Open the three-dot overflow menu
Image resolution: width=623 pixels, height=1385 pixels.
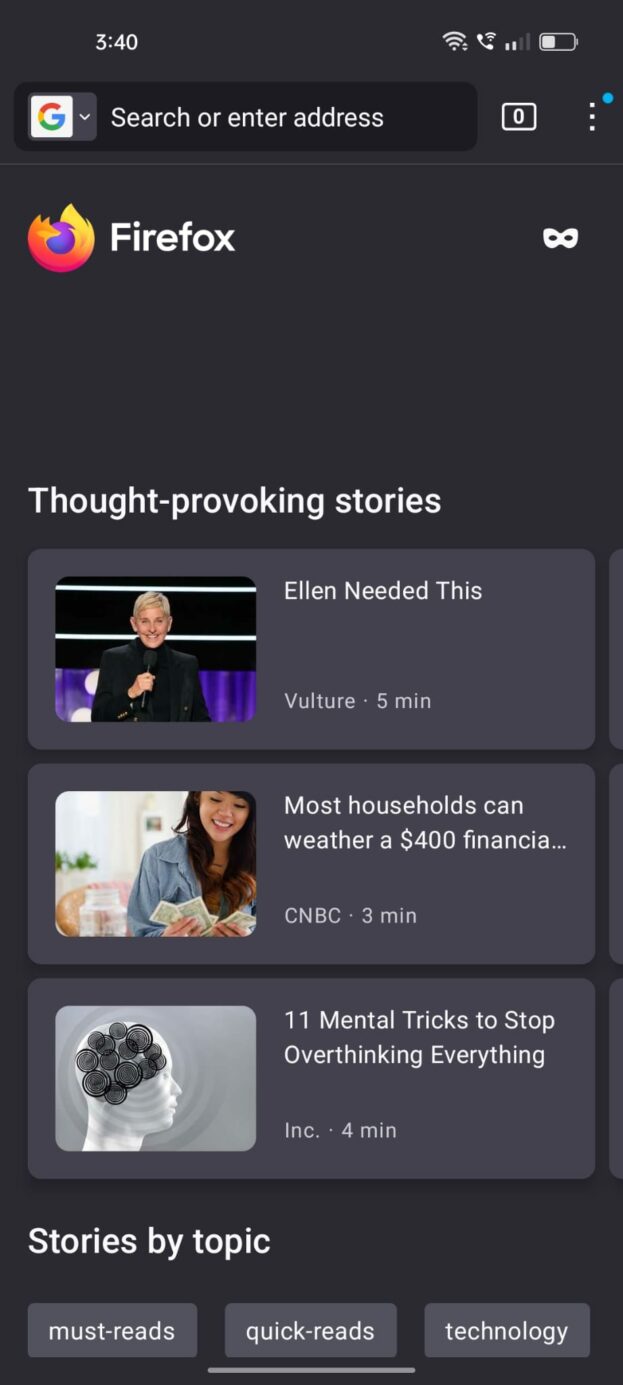click(592, 117)
